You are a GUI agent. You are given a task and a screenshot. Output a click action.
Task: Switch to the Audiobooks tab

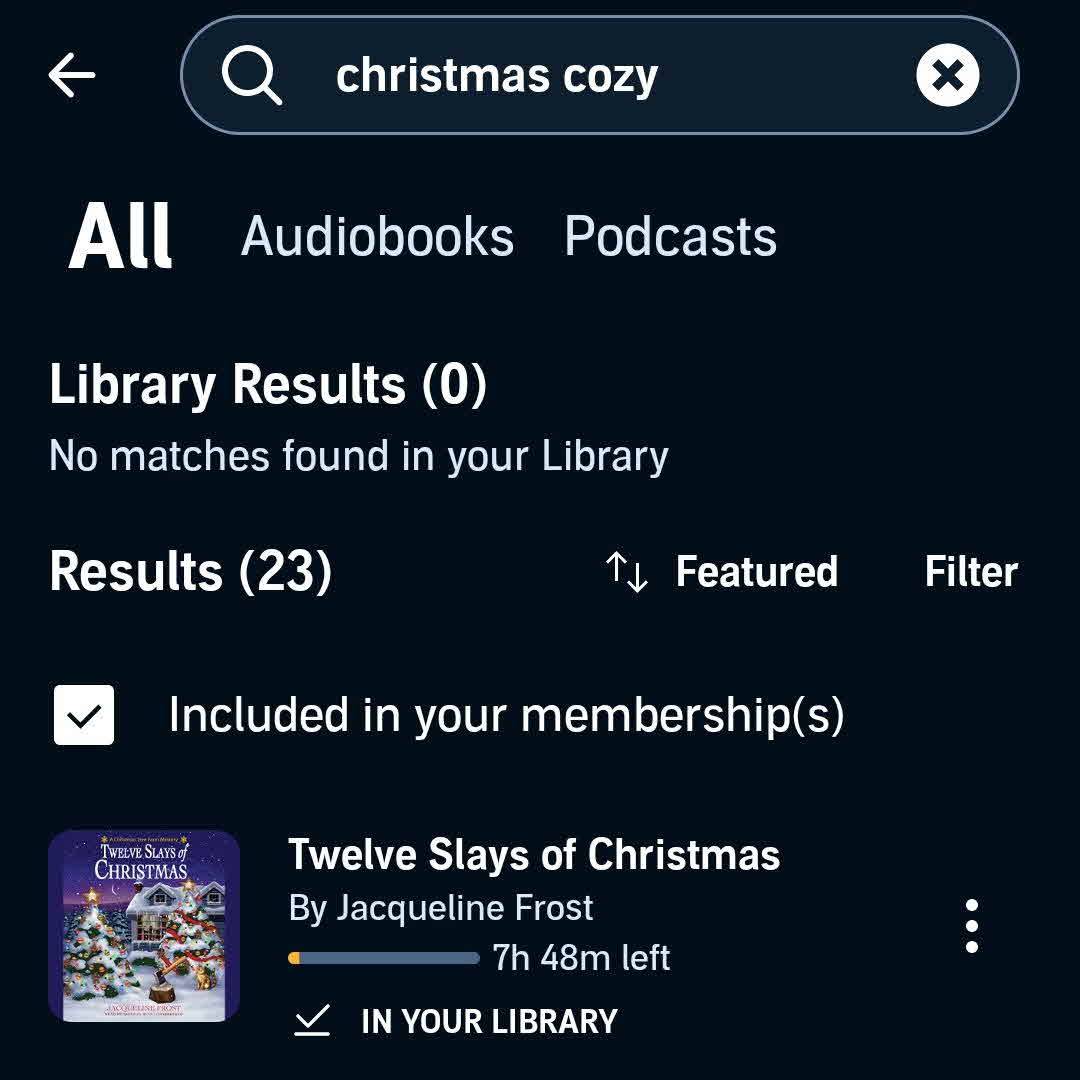tap(377, 237)
